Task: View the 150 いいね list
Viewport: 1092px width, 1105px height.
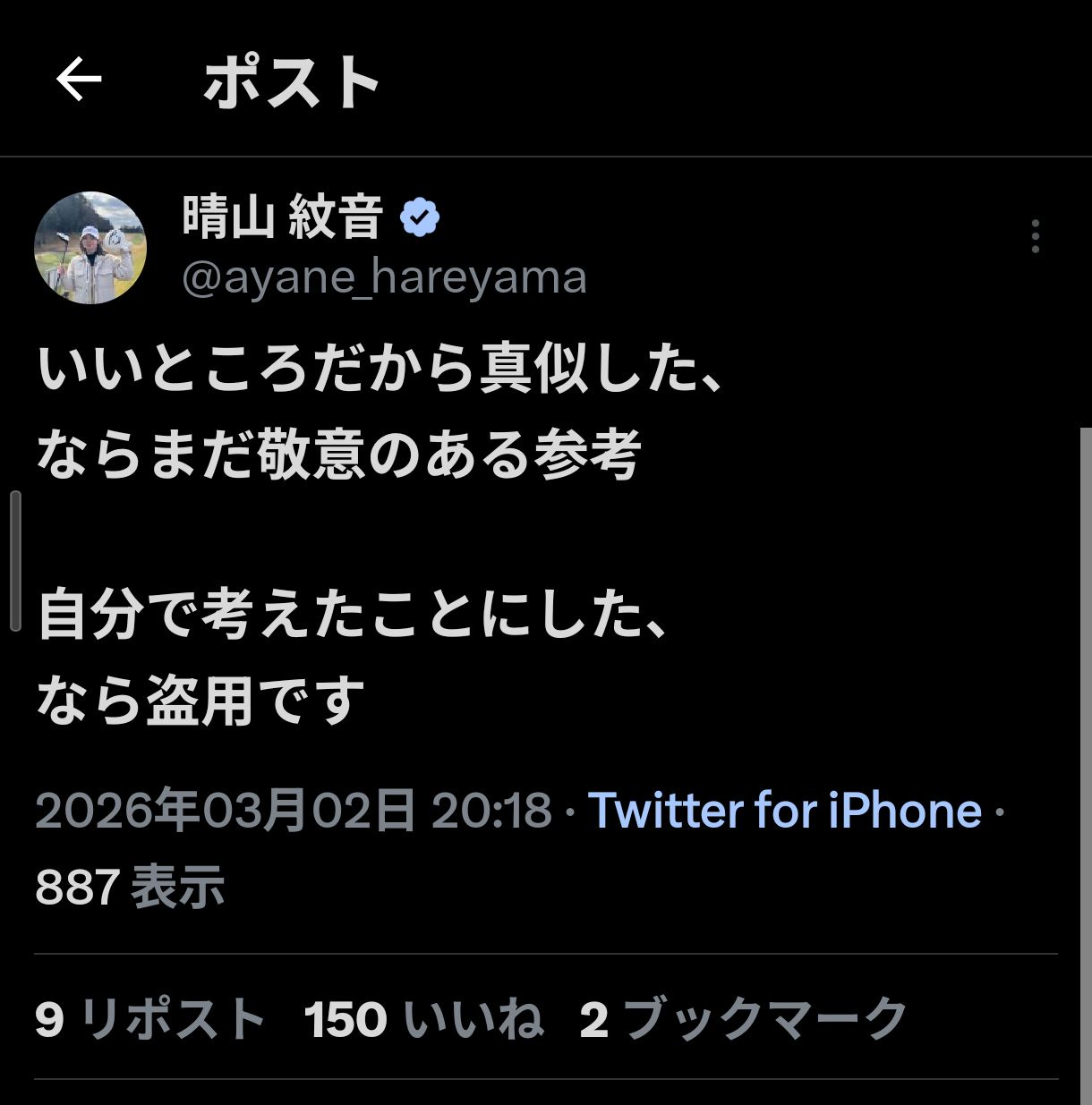Action: click(423, 1019)
